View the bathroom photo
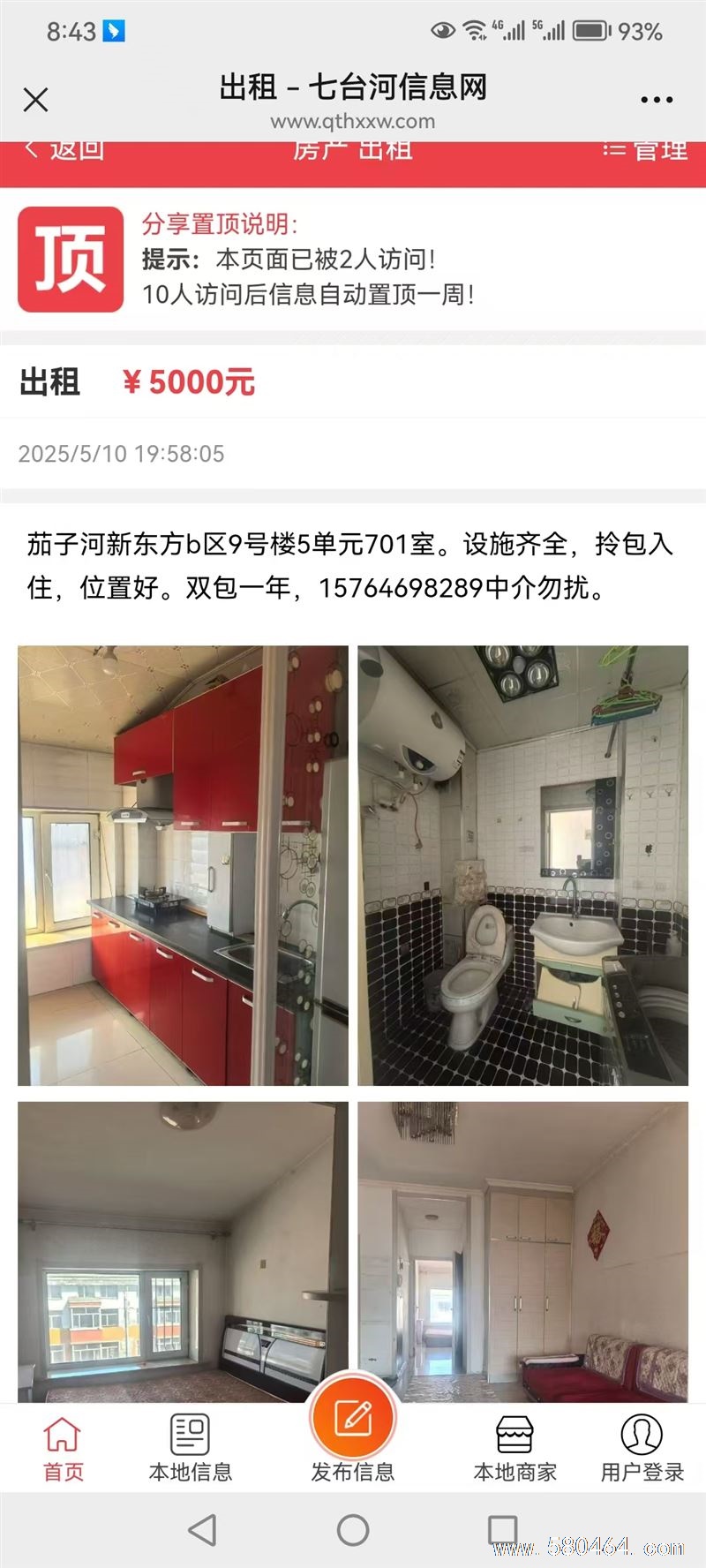706x1568 pixels. 522,865
